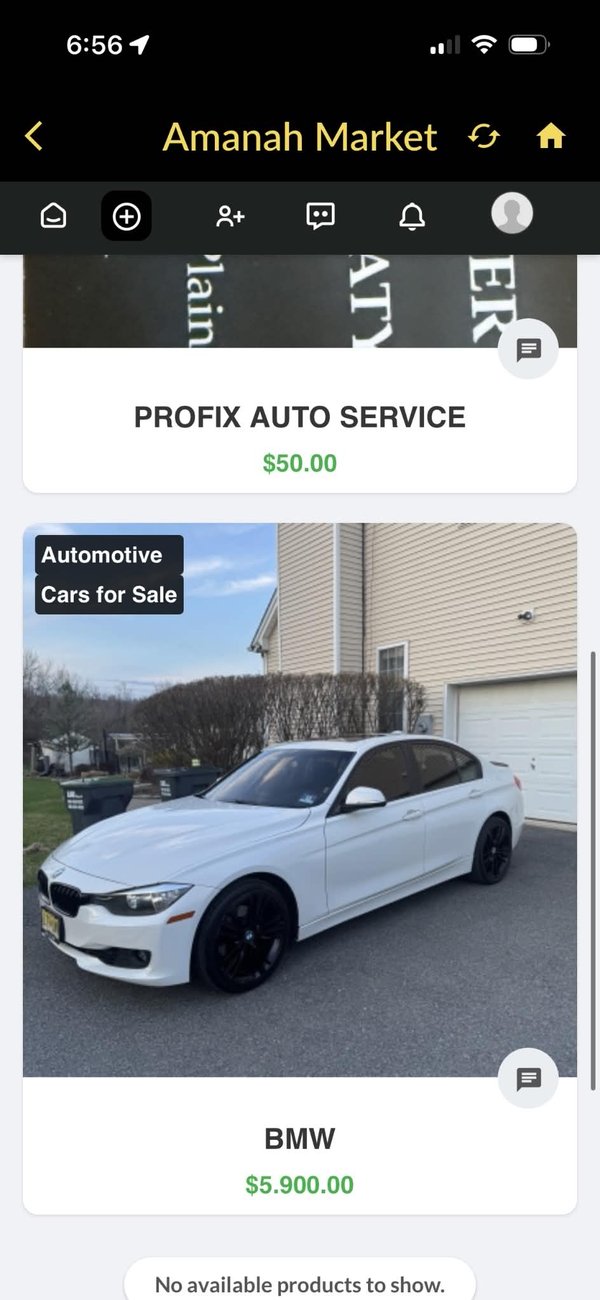600x1300 pixels.
Task: Select the Cars for Sale tag
Action: [x=110, y=594]
